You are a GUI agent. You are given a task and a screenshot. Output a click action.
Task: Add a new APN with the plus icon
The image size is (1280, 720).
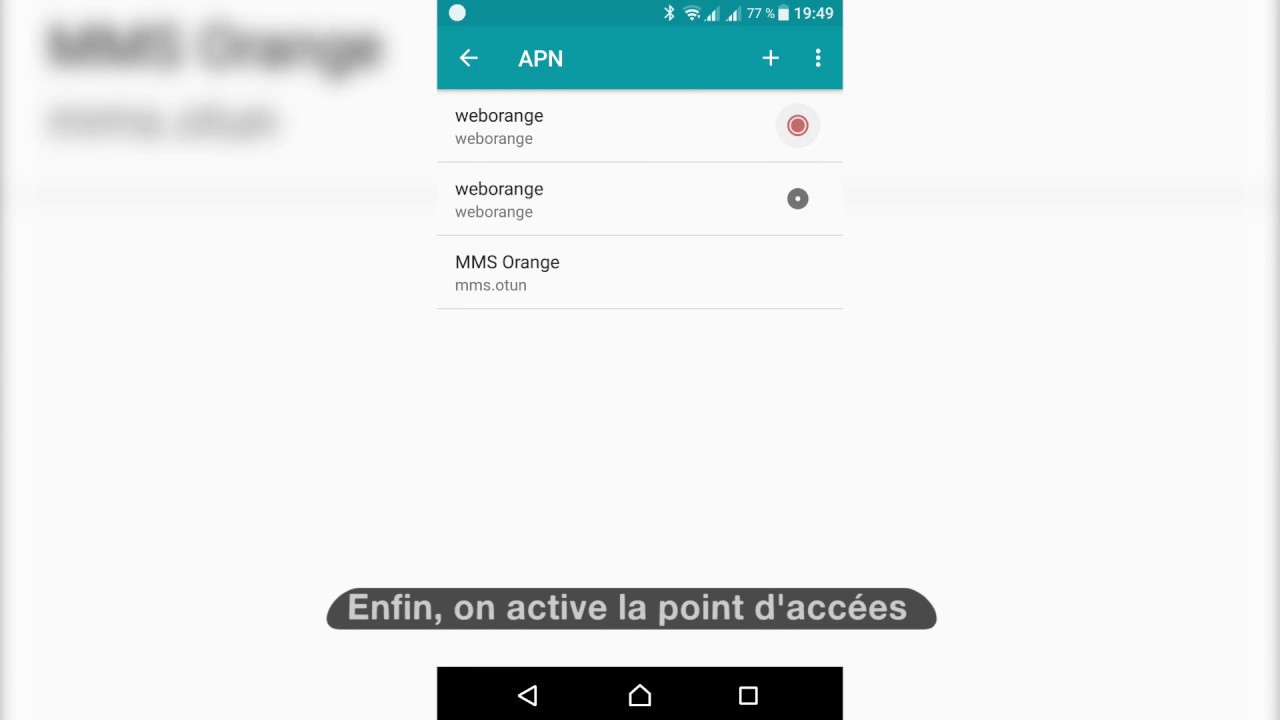click(770, 59)
